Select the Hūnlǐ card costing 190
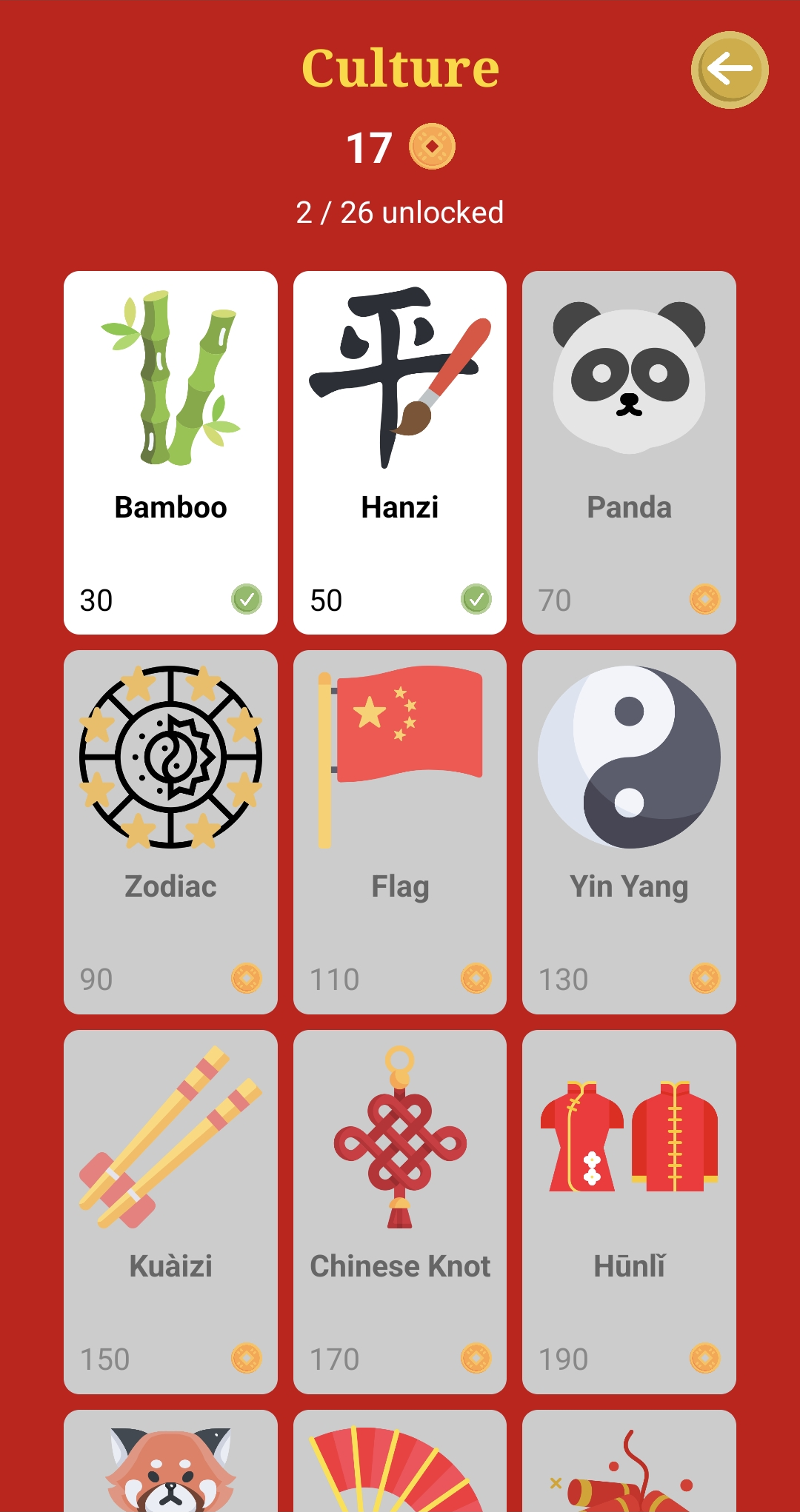The width and height of the screenshot is (800, 1512). tap(629, 1212)
